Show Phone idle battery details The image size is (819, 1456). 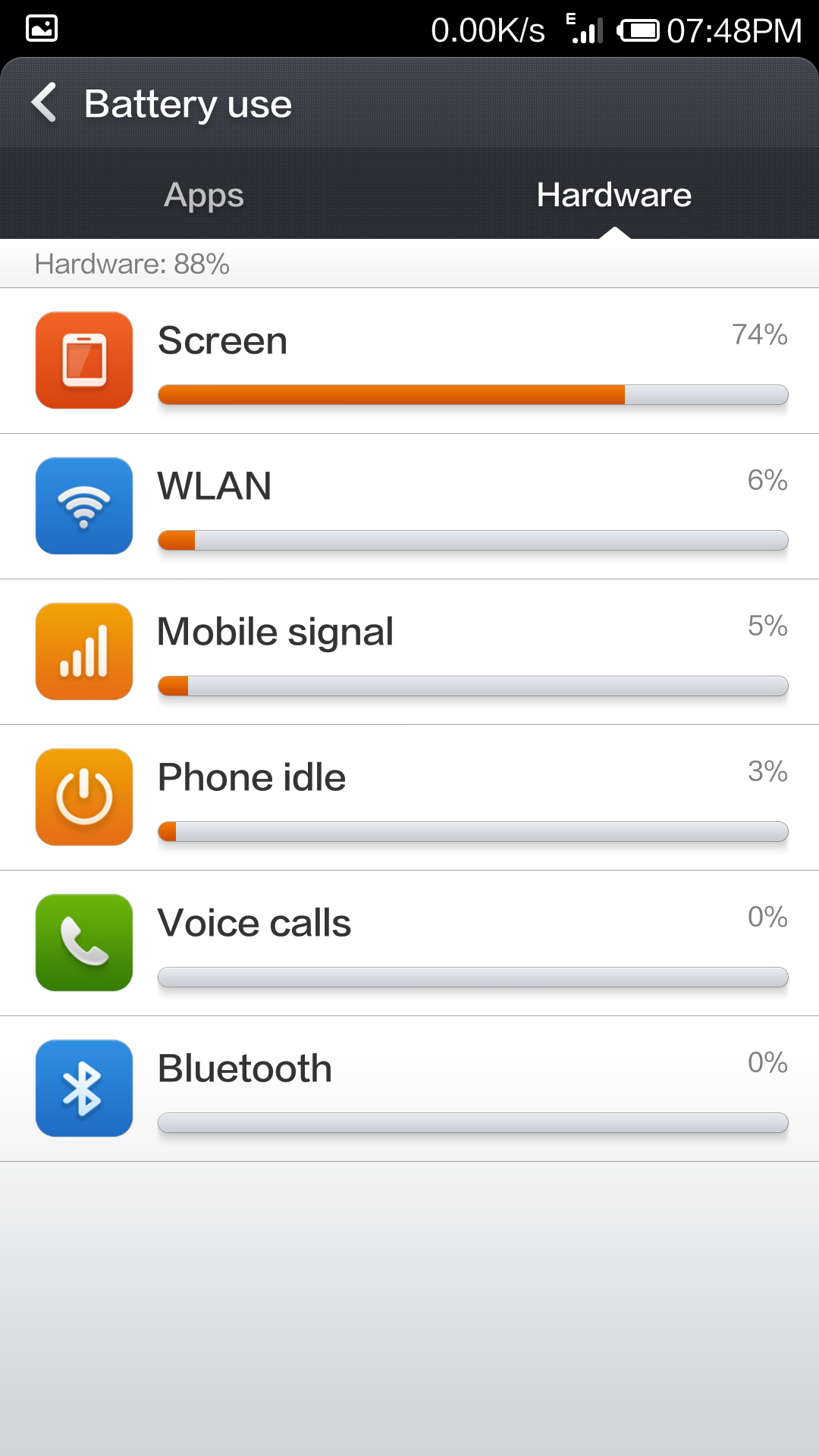pyautogui.click(x=409, y=798)
